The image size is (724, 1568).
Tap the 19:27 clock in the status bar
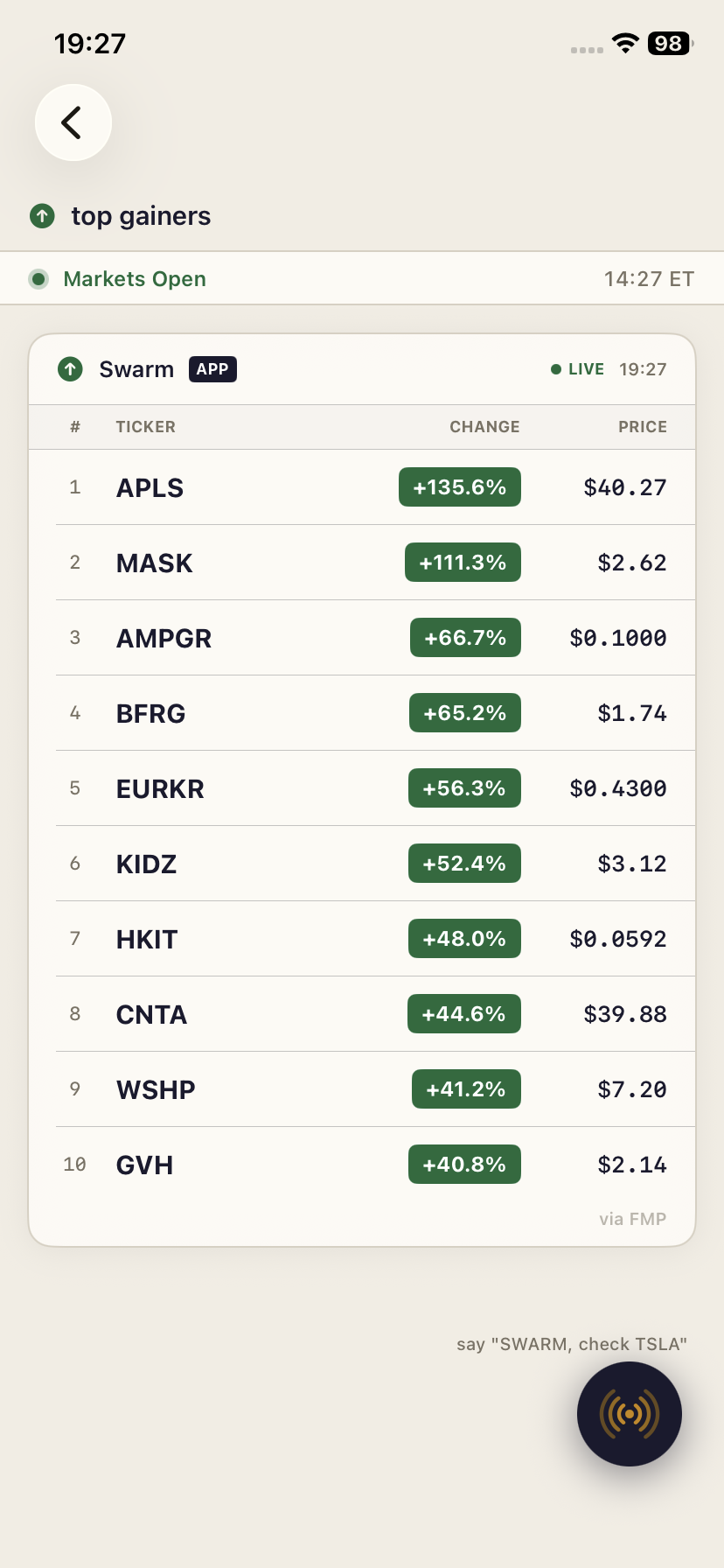pyautogui.click(x=90, y=42)
